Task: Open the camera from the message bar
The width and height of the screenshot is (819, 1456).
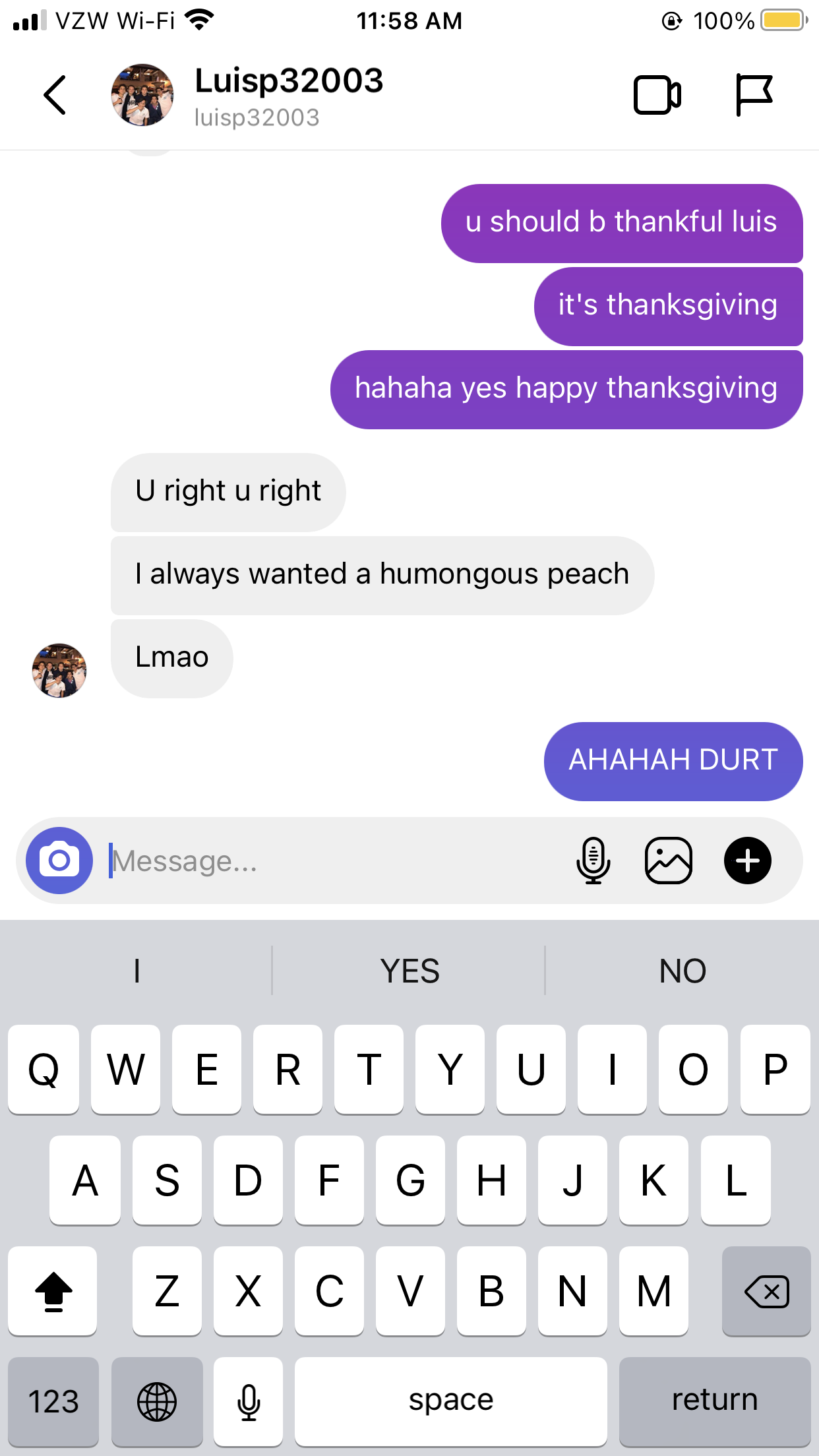Action: [59, 861]
